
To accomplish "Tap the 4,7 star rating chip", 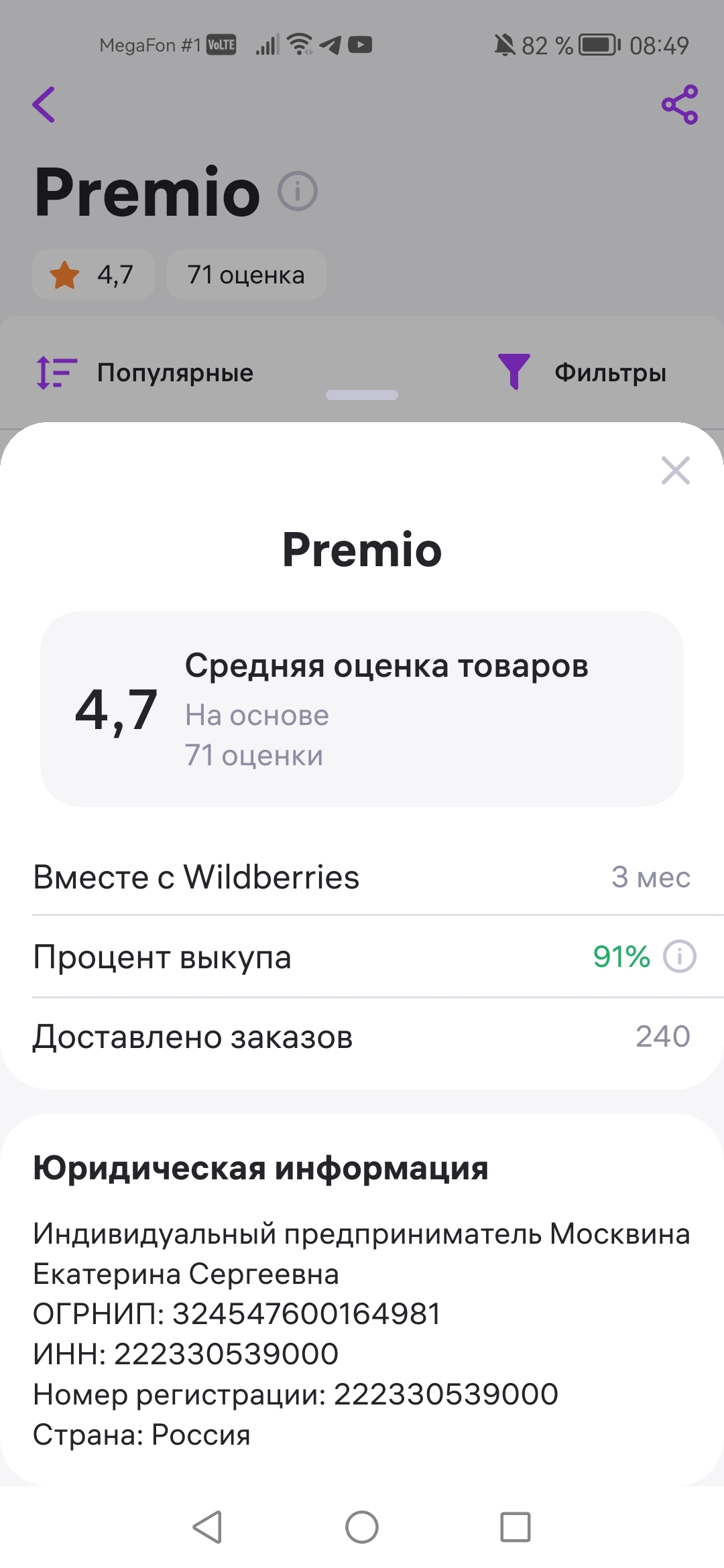I will pos(93,275).
